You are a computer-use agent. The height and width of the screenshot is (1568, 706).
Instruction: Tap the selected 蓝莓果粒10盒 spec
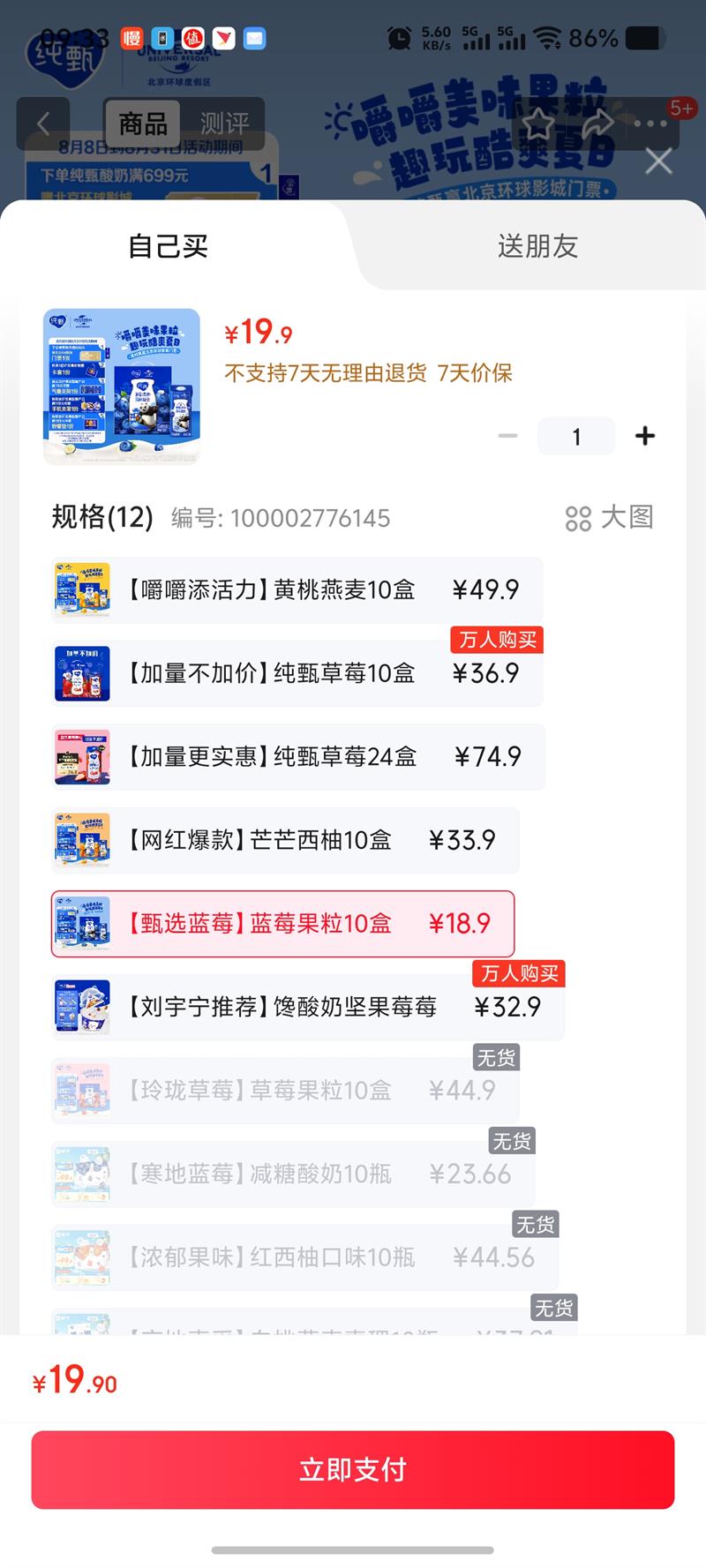point(282,924)
